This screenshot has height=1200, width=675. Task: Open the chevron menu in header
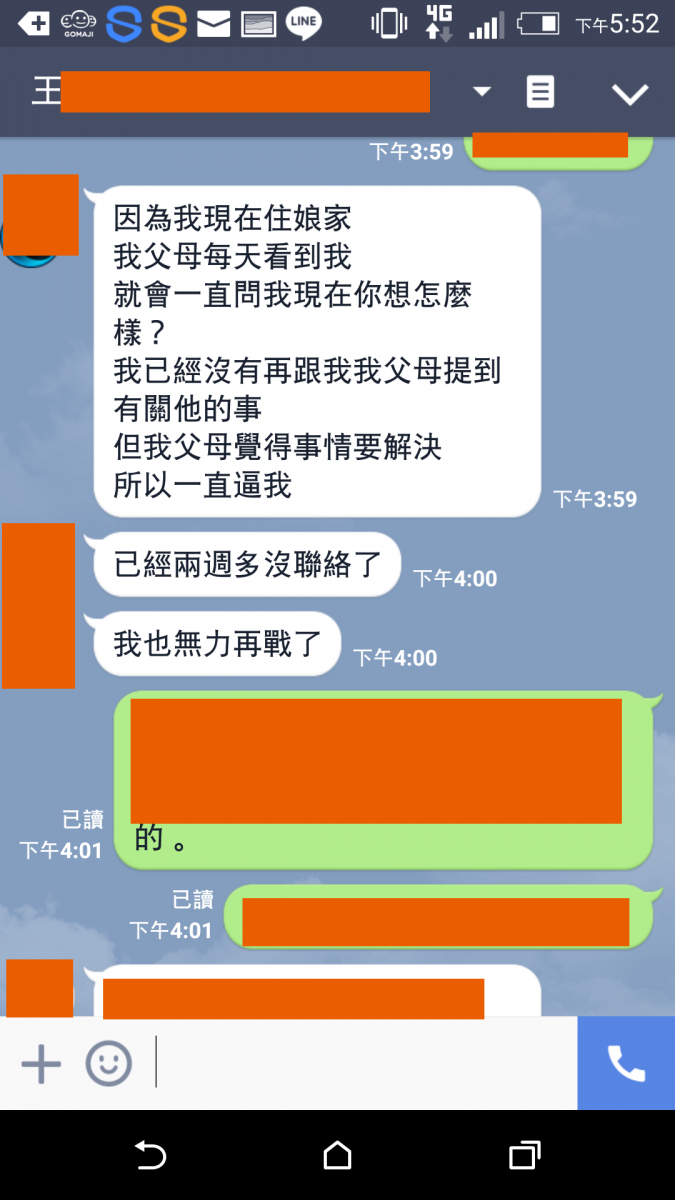pyautogui.click(x=630, y=94)
